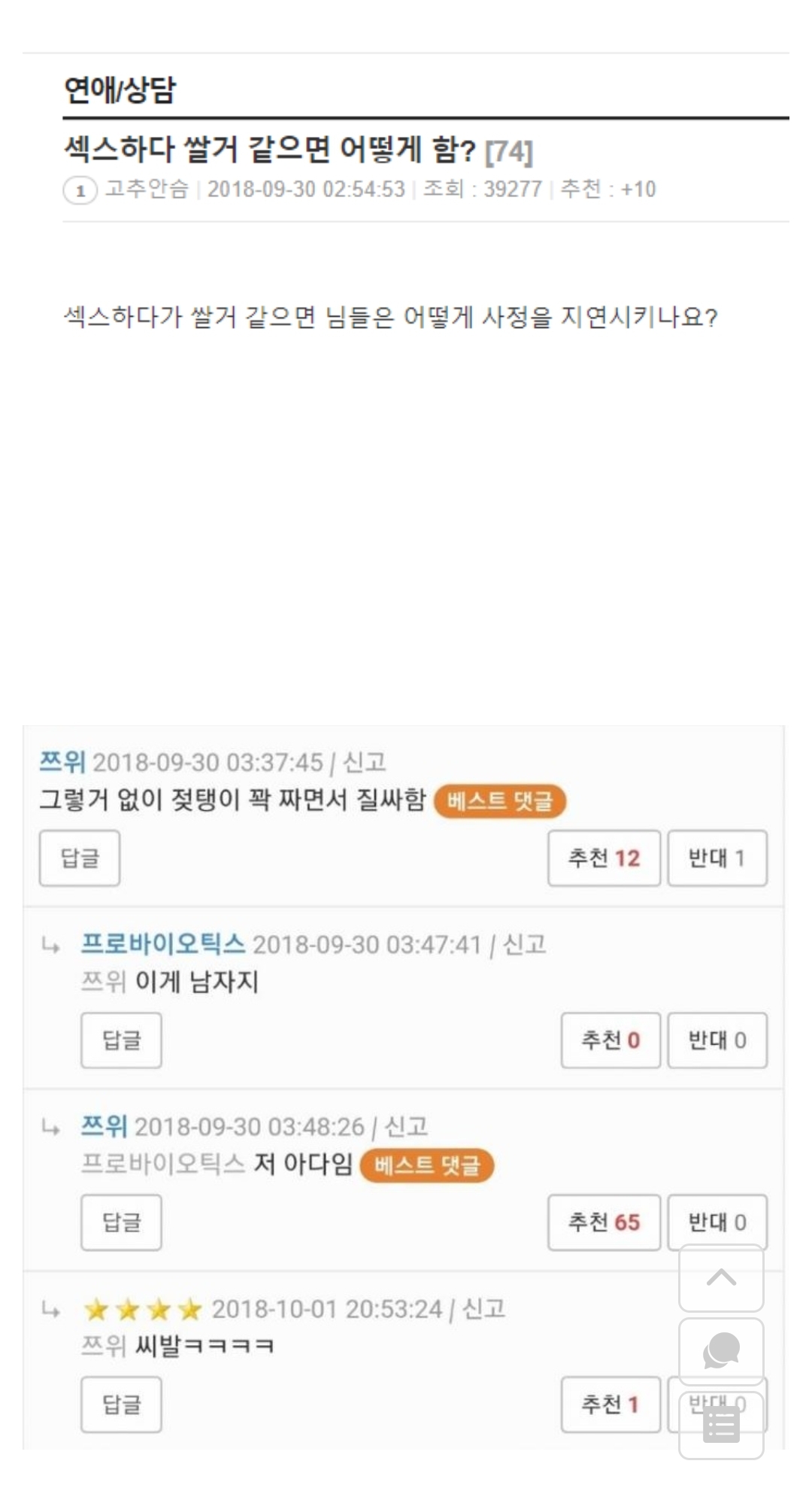Open post author 고추안슴's profile
Viewport: 812px width, 1488px height.
click(x=147, y=188)
